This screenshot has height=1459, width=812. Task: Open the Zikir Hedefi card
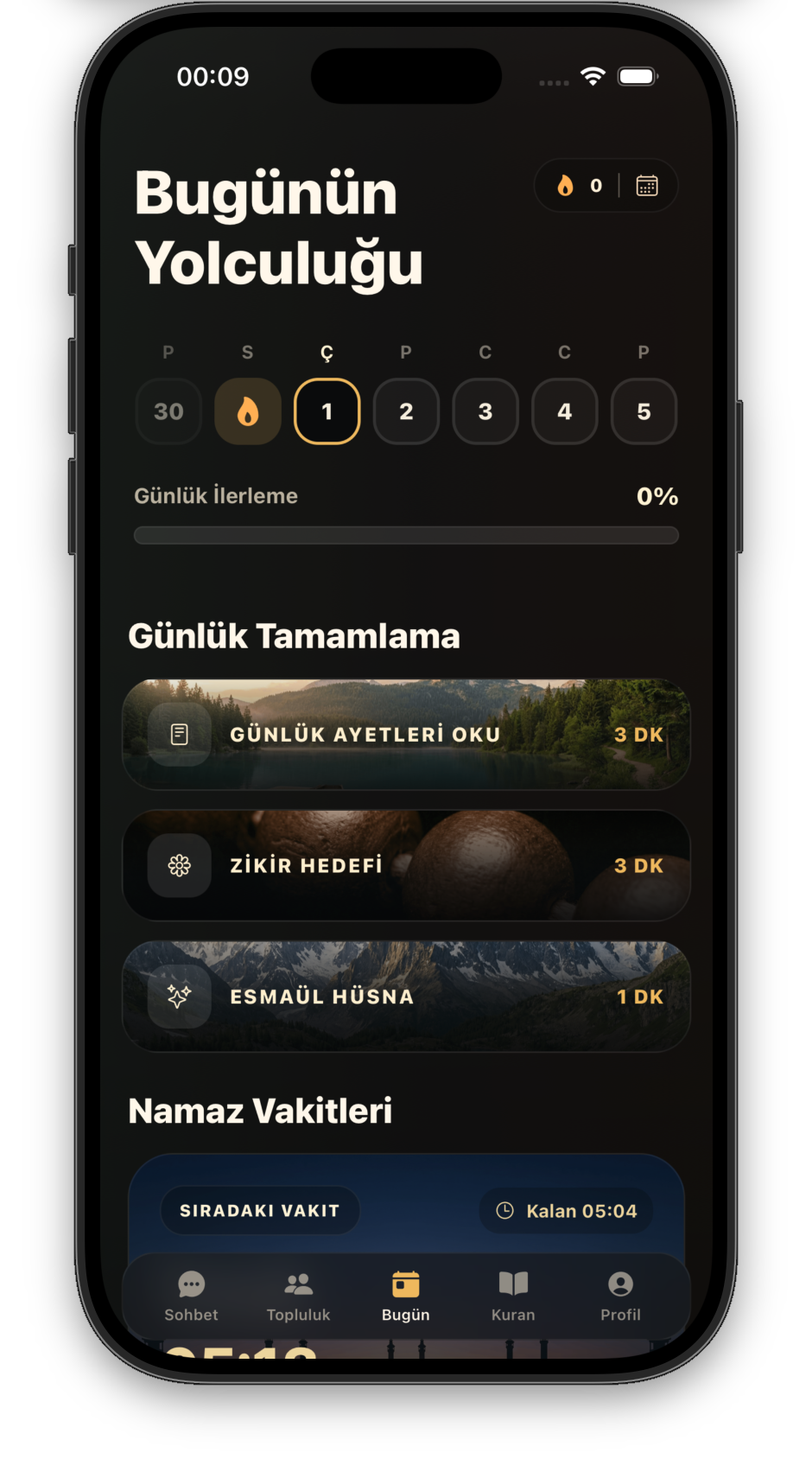click(x=406, y=865)
